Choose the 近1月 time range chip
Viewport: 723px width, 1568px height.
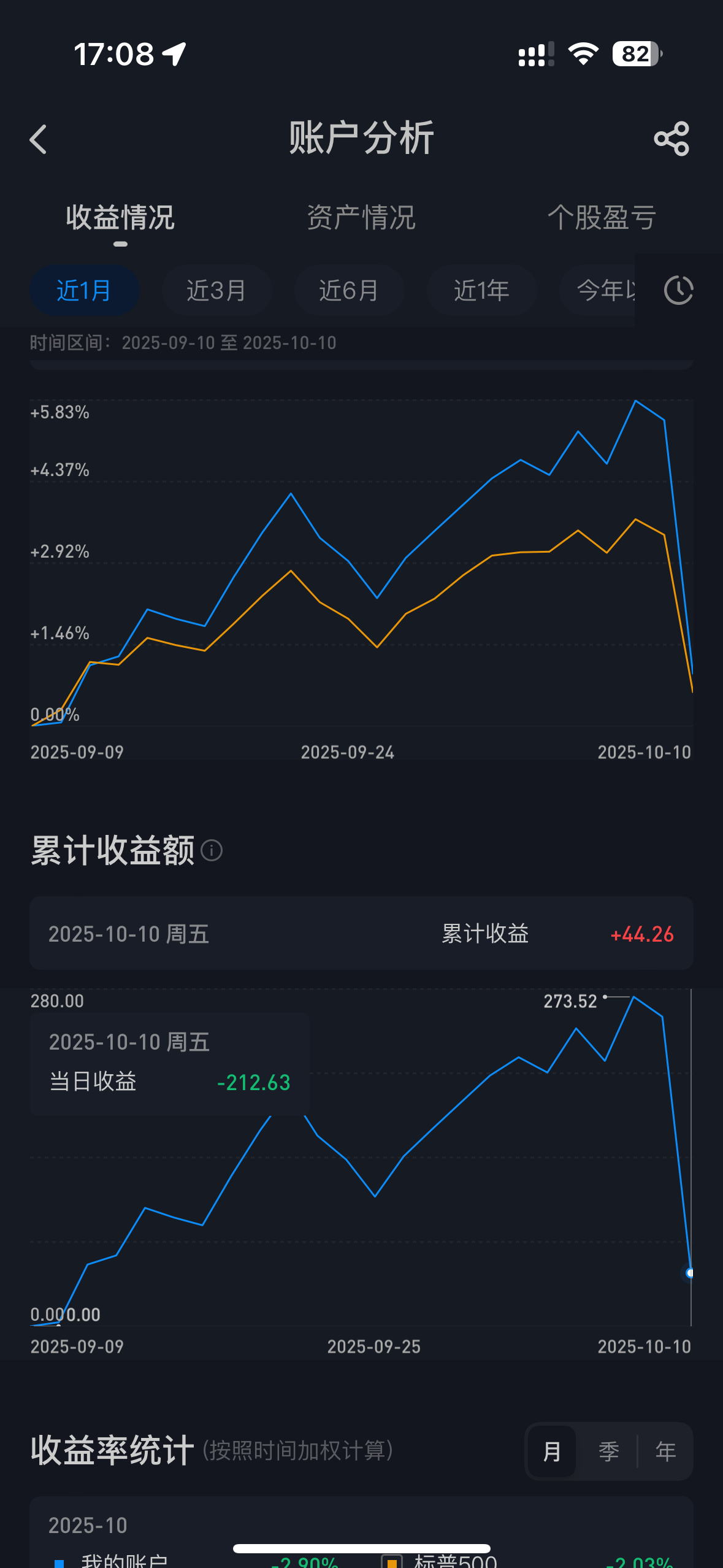(x=85, y=290)
